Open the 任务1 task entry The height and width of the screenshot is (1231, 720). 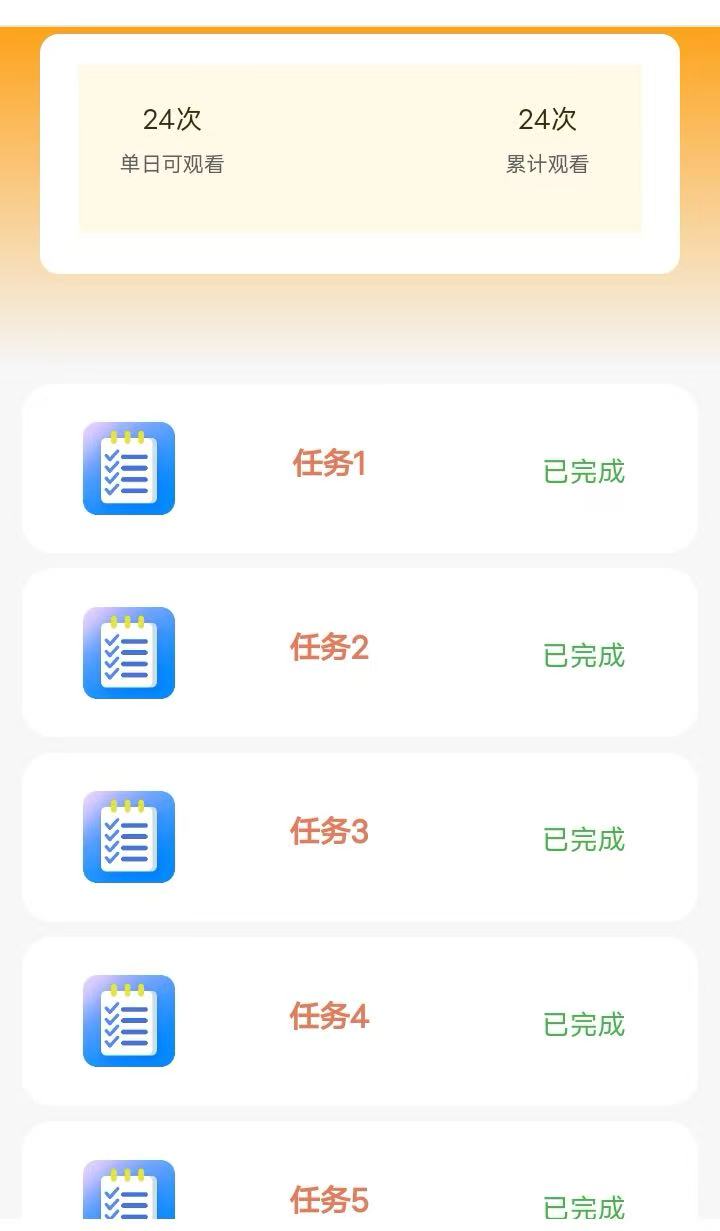point(330,462)
